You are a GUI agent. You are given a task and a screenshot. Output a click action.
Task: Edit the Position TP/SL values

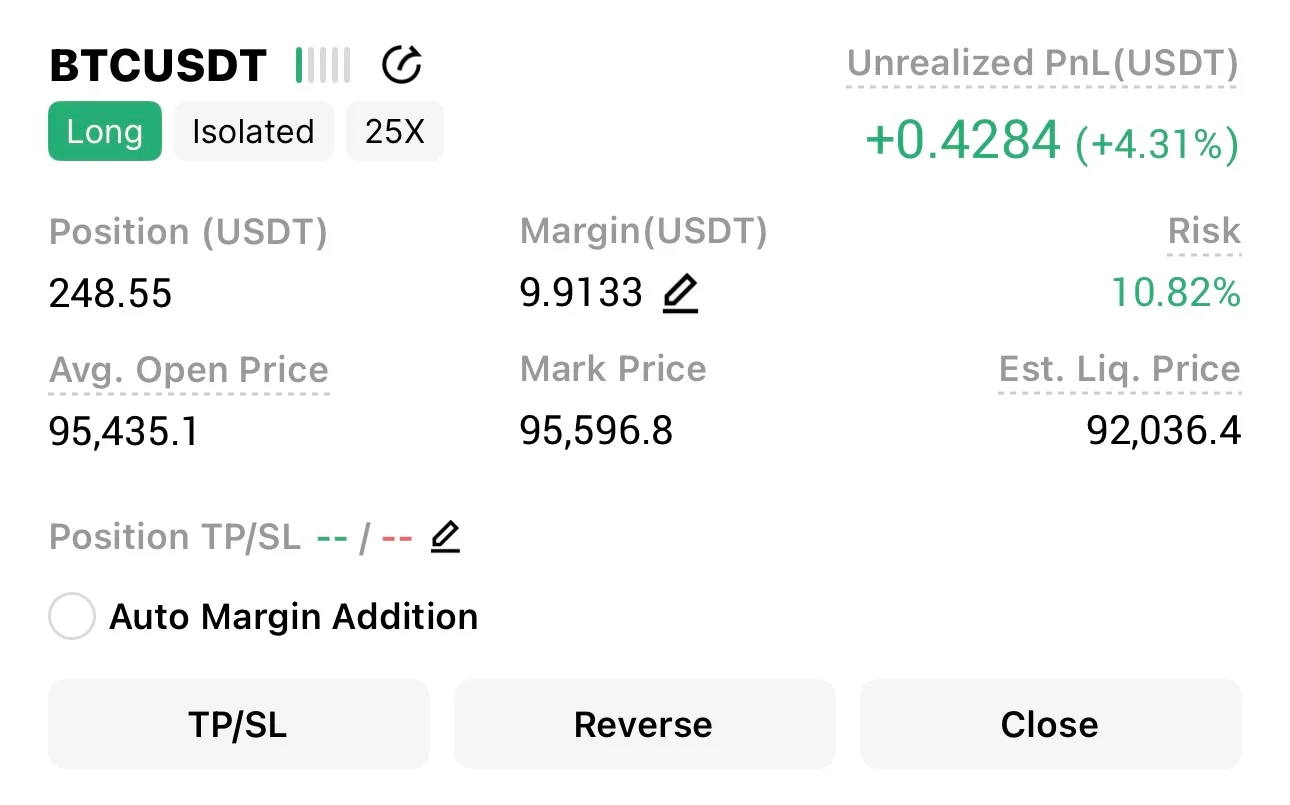point(445,538)
